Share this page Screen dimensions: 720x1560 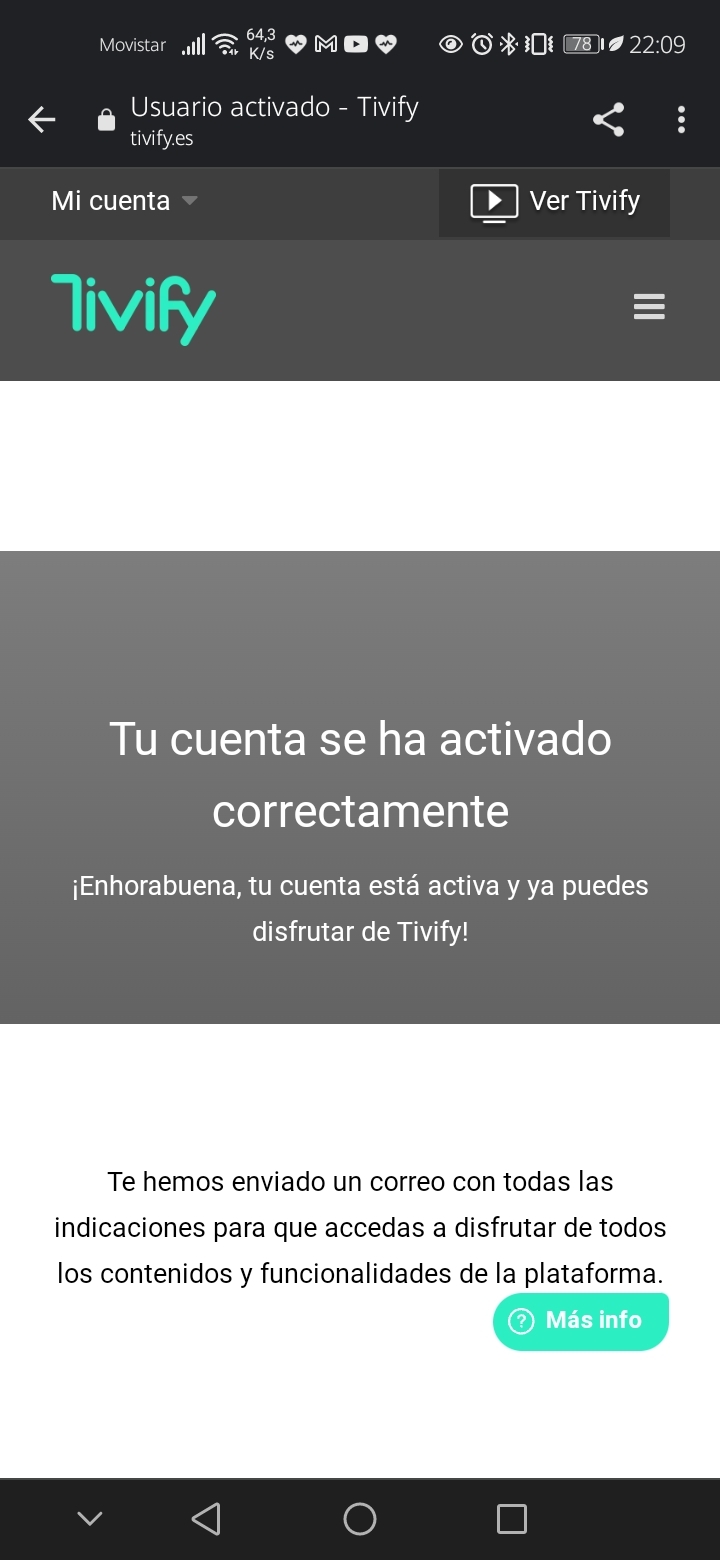(608, 120)
